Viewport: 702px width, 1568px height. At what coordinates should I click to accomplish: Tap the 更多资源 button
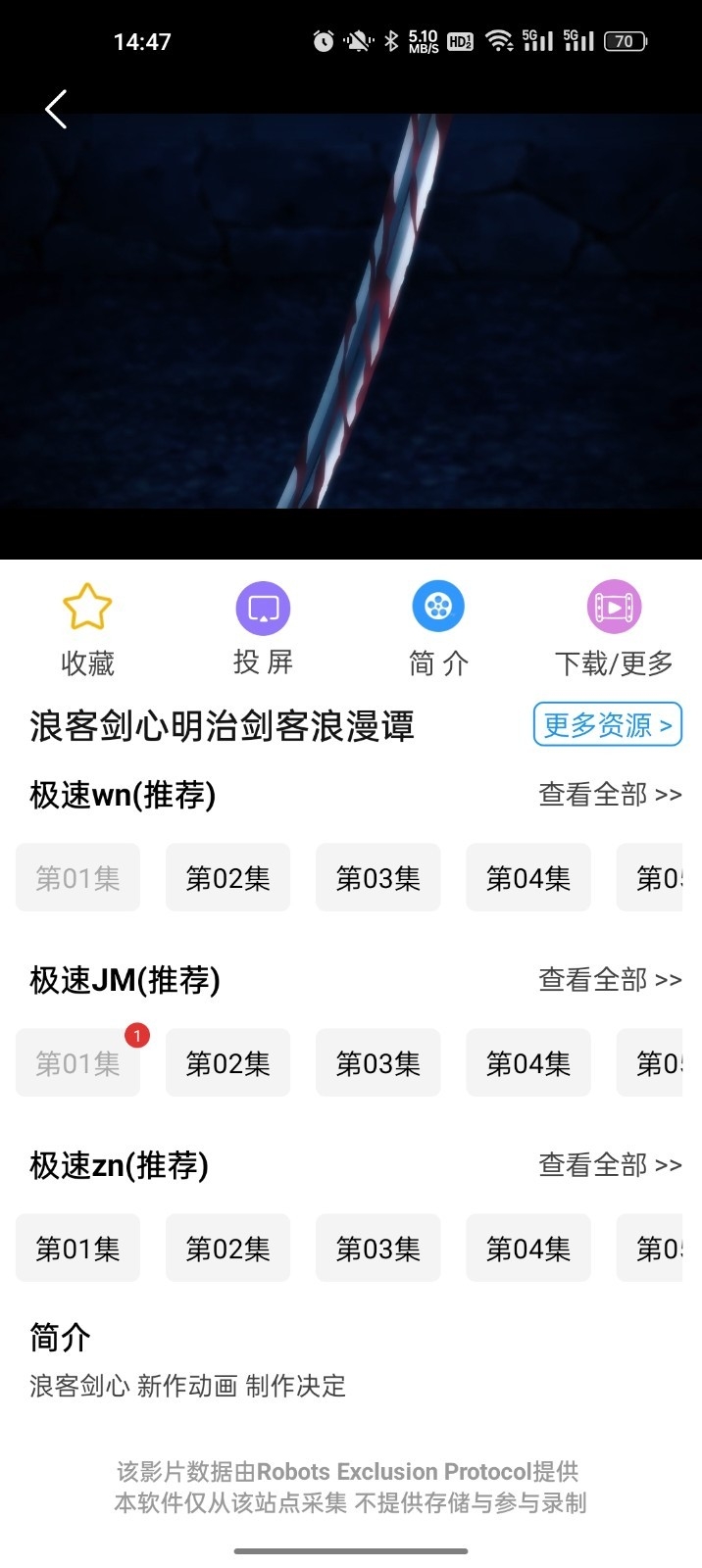click(607, 725)
